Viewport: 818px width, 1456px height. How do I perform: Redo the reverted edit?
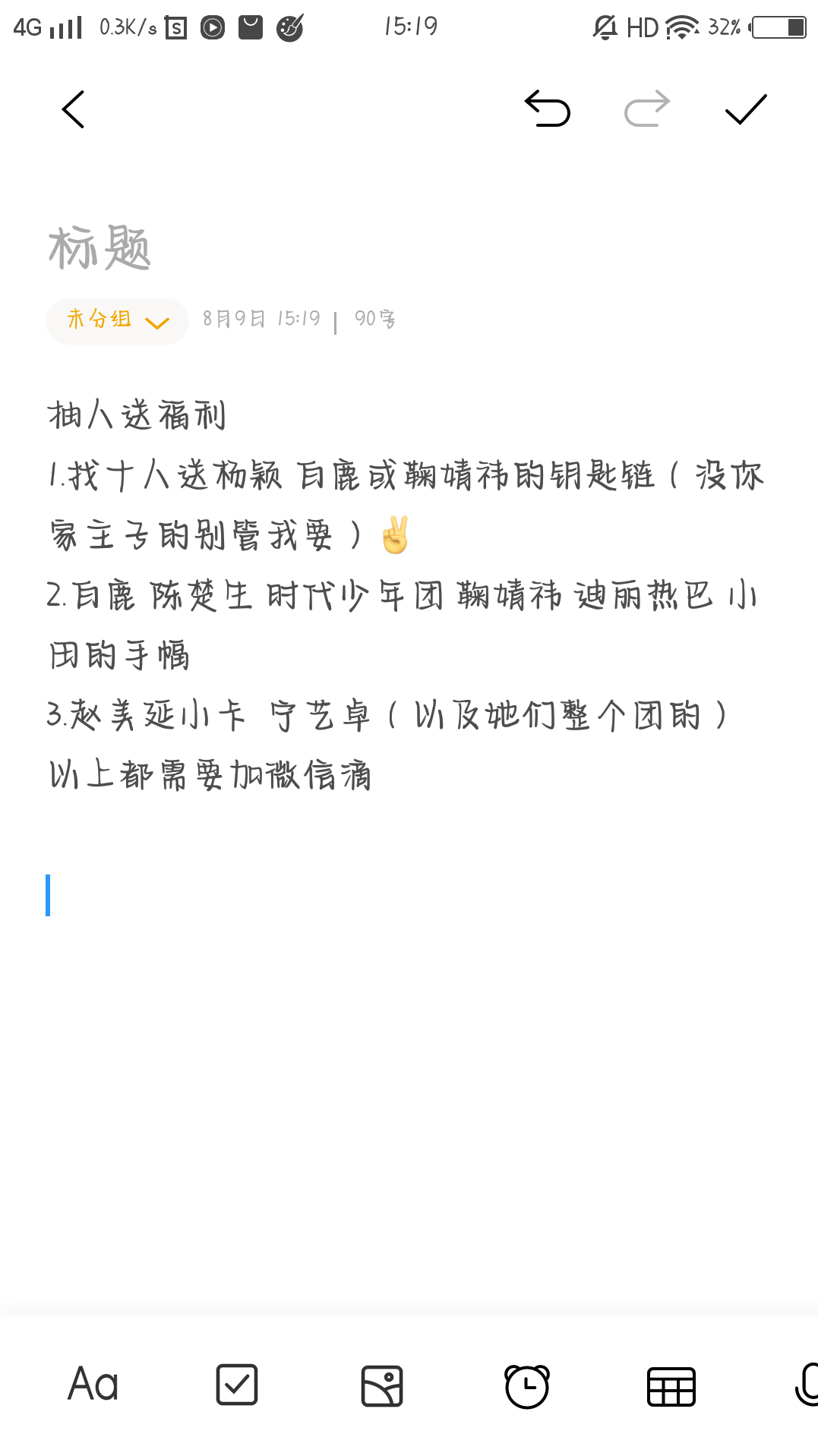tap(647, 109)
